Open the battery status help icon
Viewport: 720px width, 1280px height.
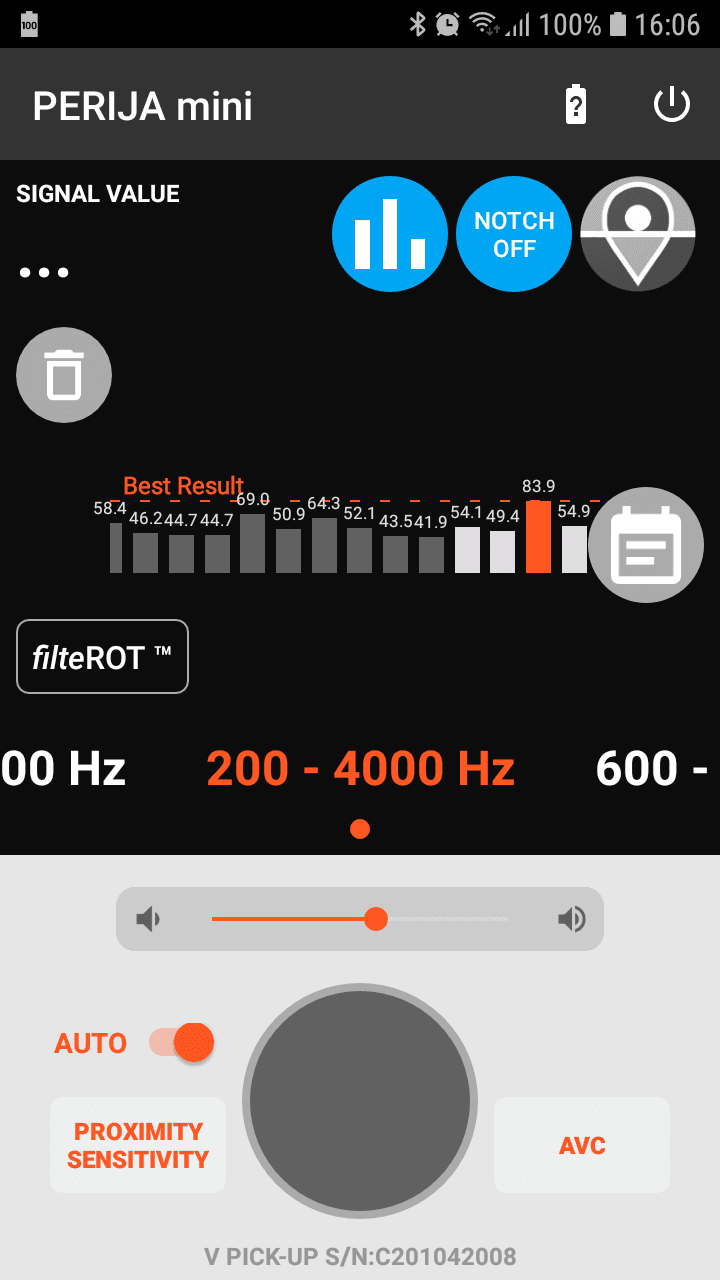pos(576,105)
